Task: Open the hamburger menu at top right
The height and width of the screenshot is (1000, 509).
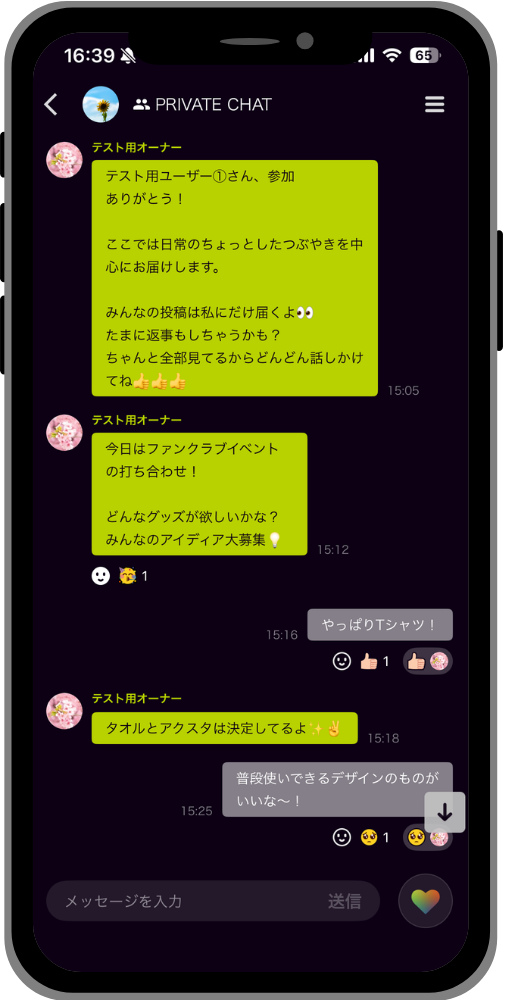Action: (x=434, y=105)
